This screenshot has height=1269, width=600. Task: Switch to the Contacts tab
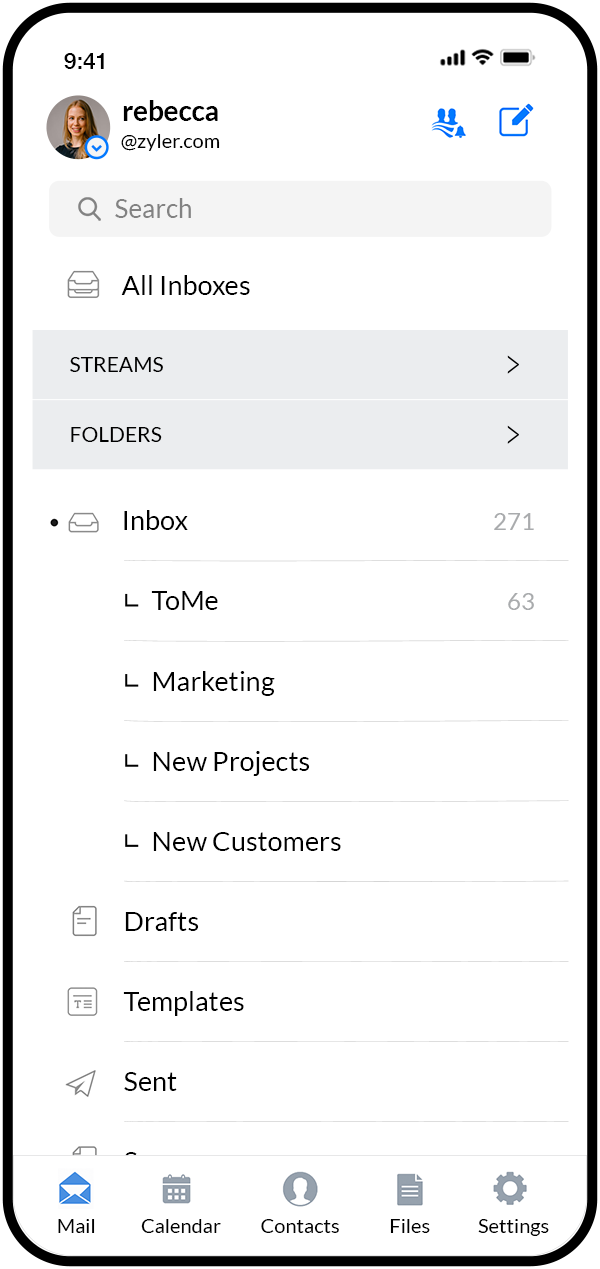pos(300,1204)
